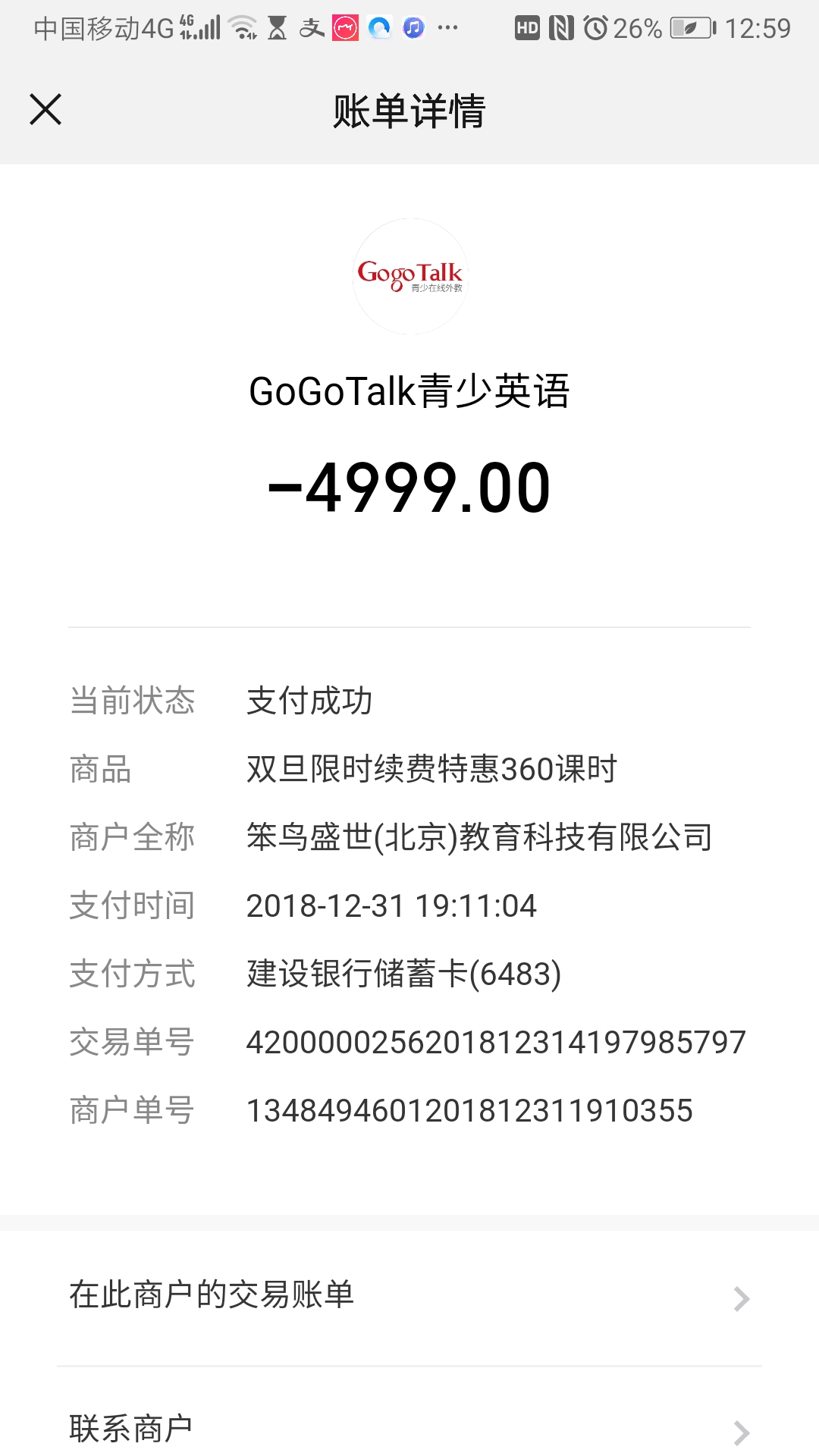Open 联系商户 to contact merchant
819x1456 pixels.
click(409, 1429)
